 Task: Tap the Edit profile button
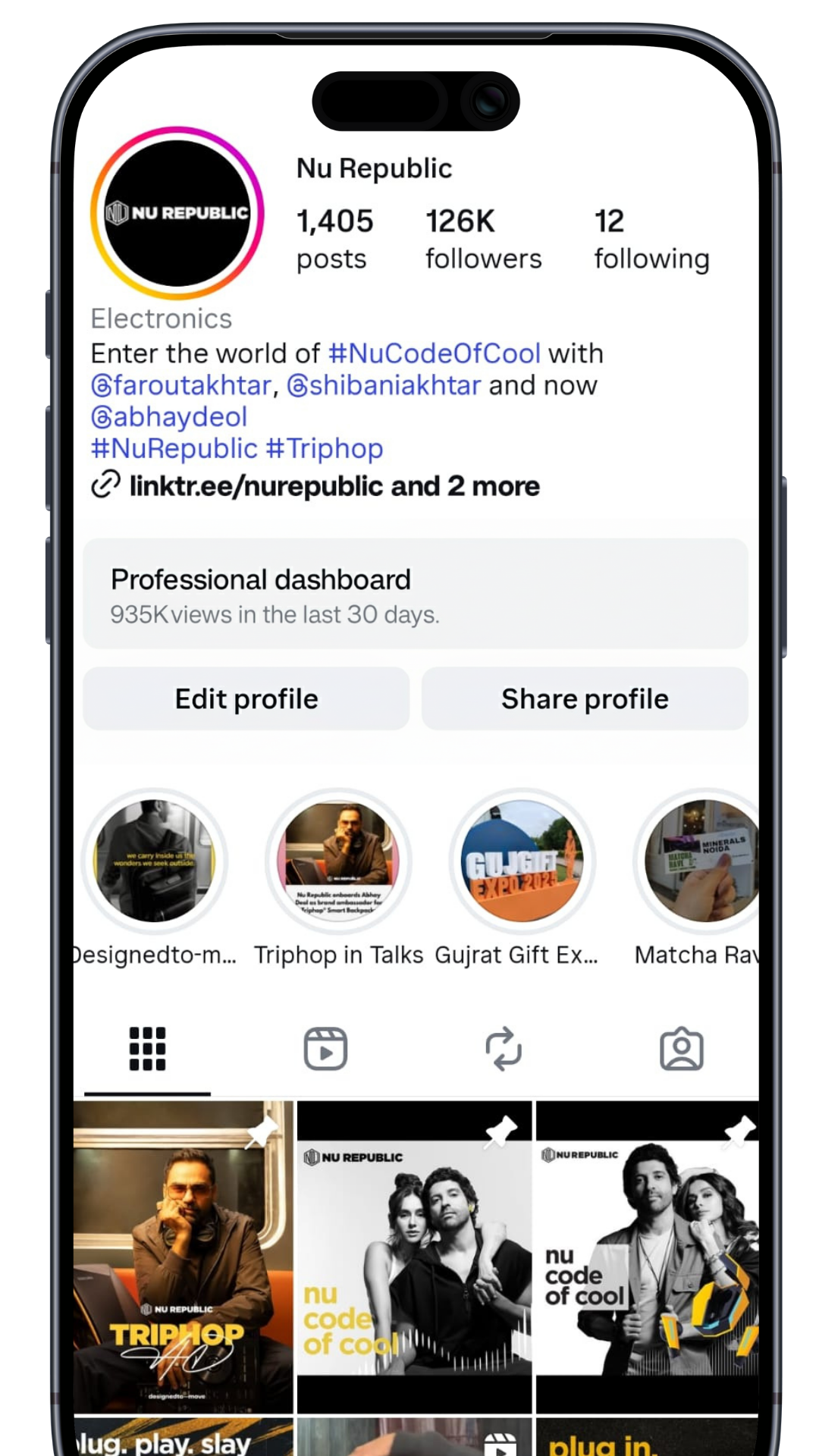point(246,698)
